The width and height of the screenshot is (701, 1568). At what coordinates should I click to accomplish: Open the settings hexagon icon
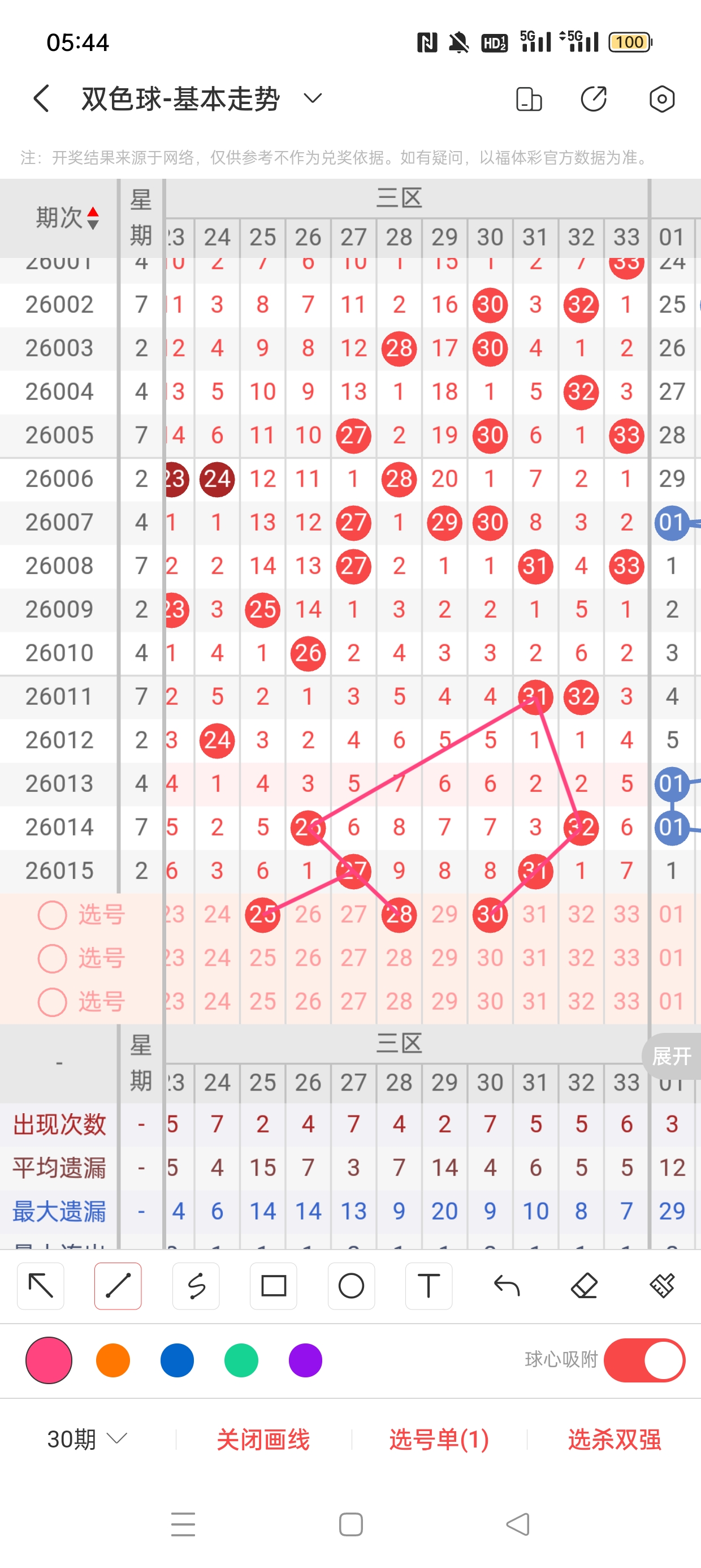pos(661,98)
